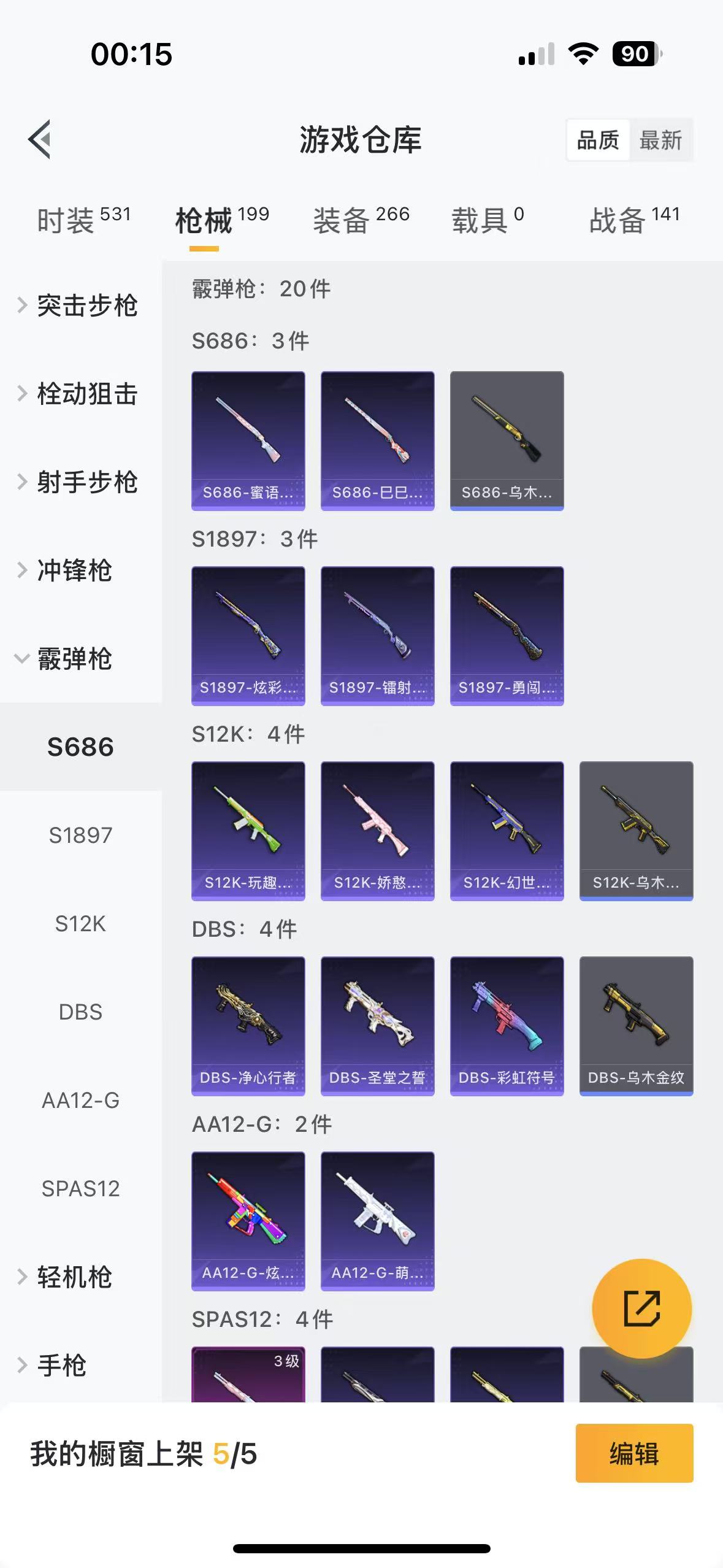Tap the 编辑 button

pos(634,1453)
